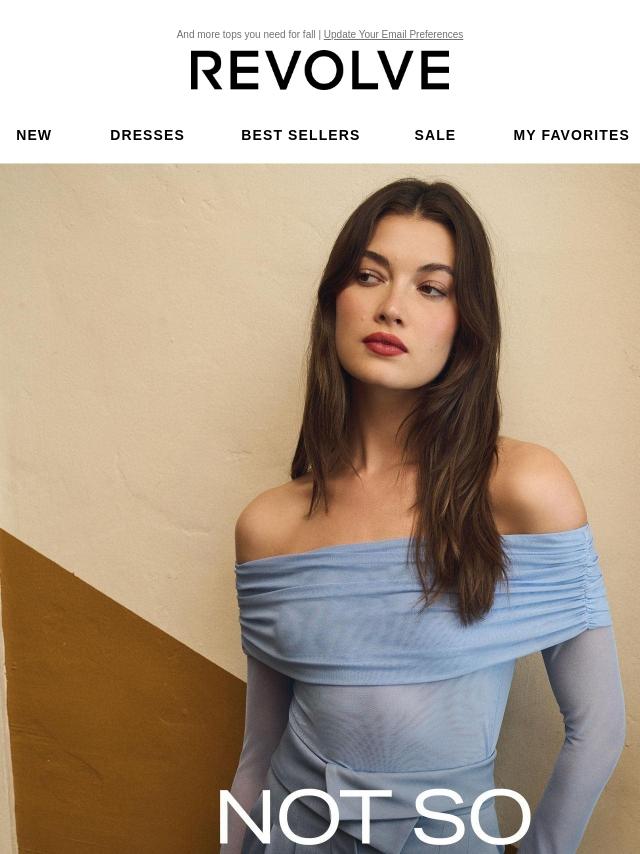Open the DRESSES category

pos(147,135)
